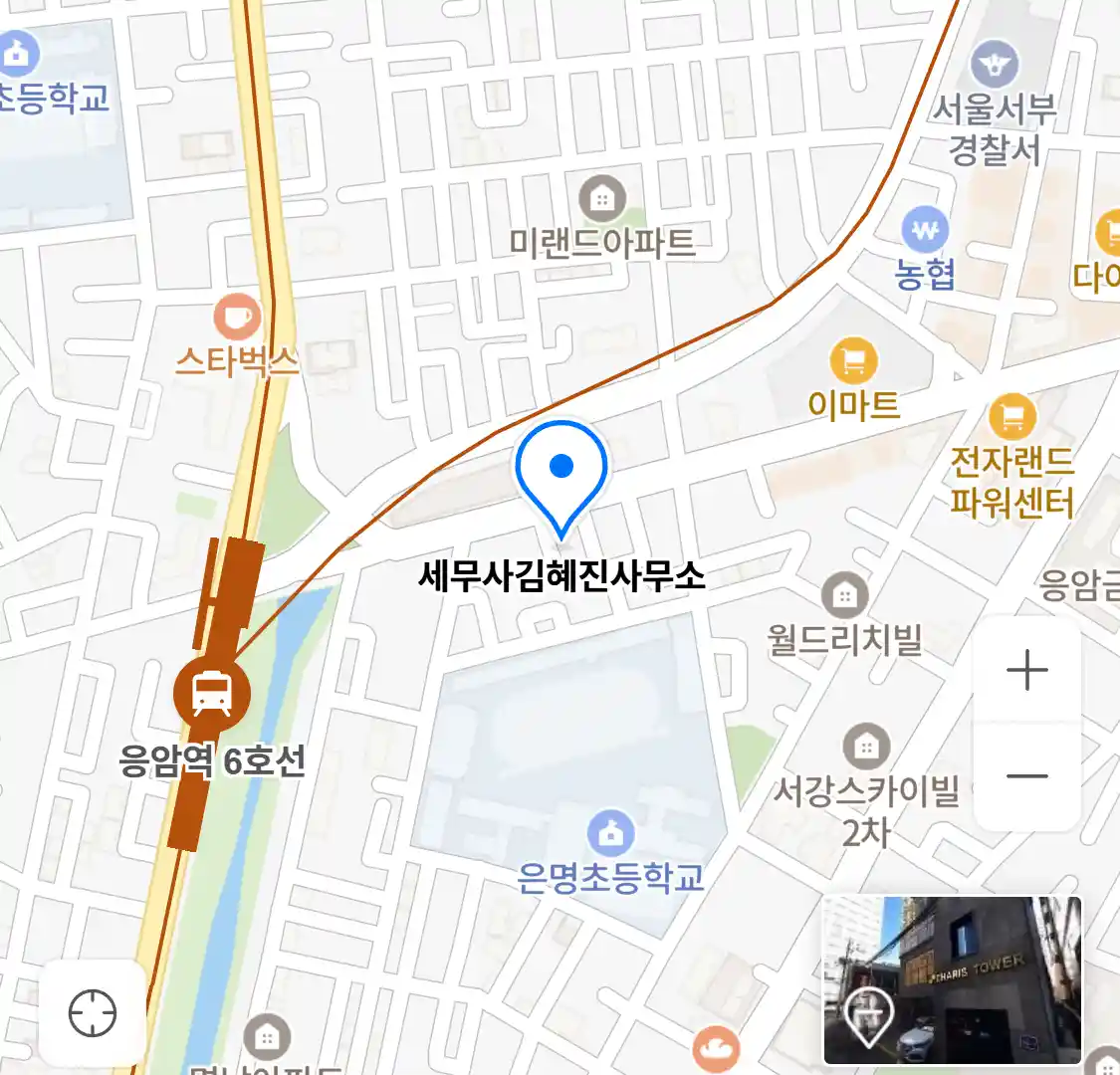Screen dimensions: 1120x1075
Task: Select the 은명초등학교 school marker
Action: coord(611,832)
